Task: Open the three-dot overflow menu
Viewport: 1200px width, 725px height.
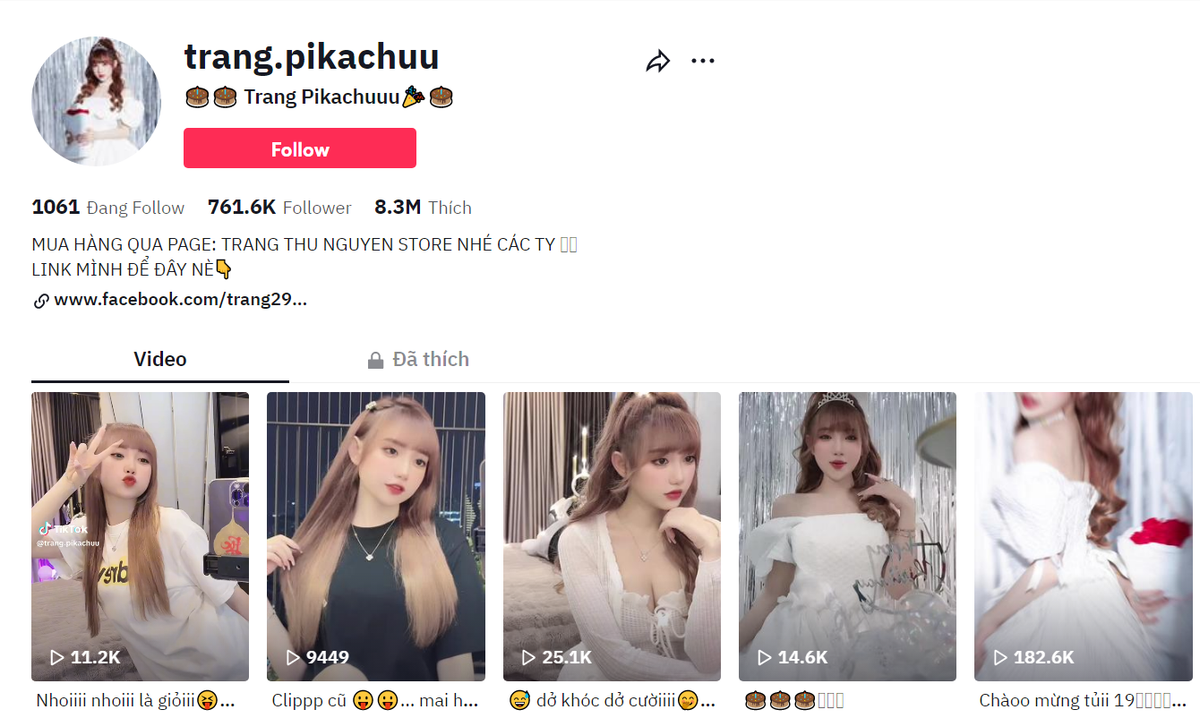Action: point(703,62)
